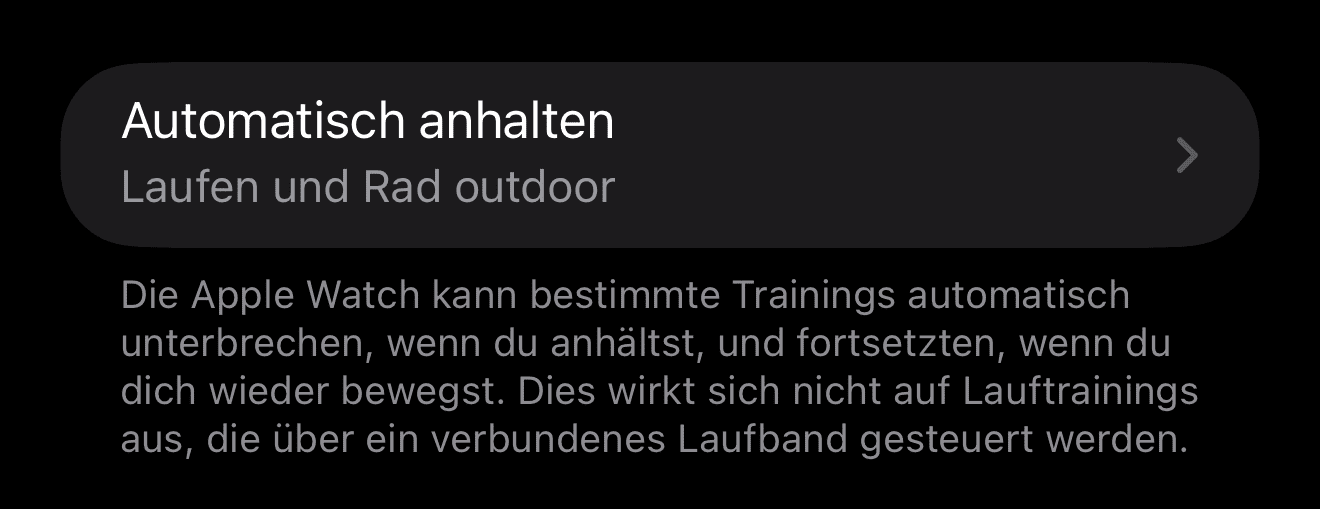Image resolution: width=1320 pixels, height=509 pixels.
Task: Open the Automatisch anhalten setting
Action: tap(658, 155)
